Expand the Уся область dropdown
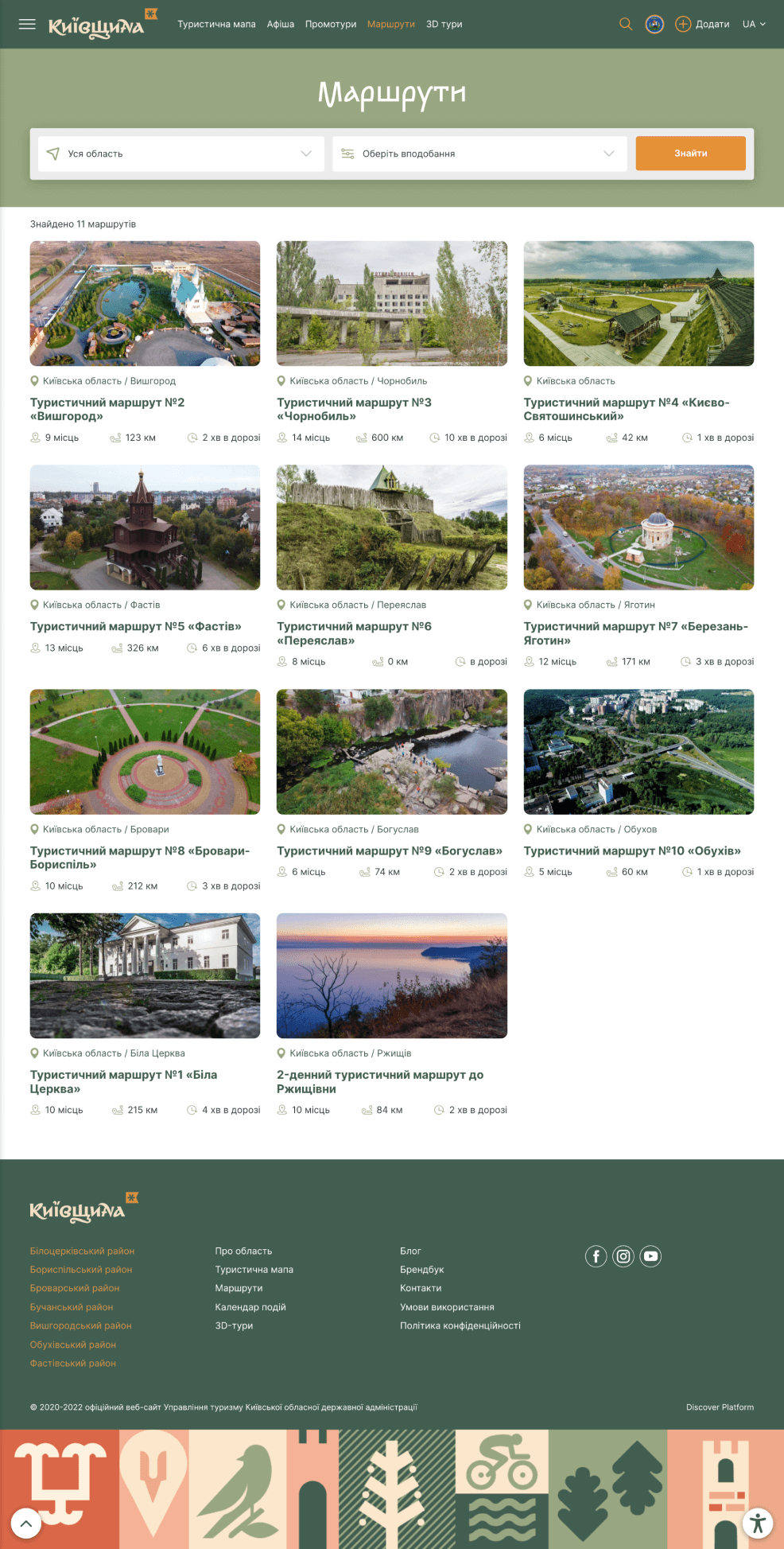This screenshot has width=784, height=1549. pos(180,154)
